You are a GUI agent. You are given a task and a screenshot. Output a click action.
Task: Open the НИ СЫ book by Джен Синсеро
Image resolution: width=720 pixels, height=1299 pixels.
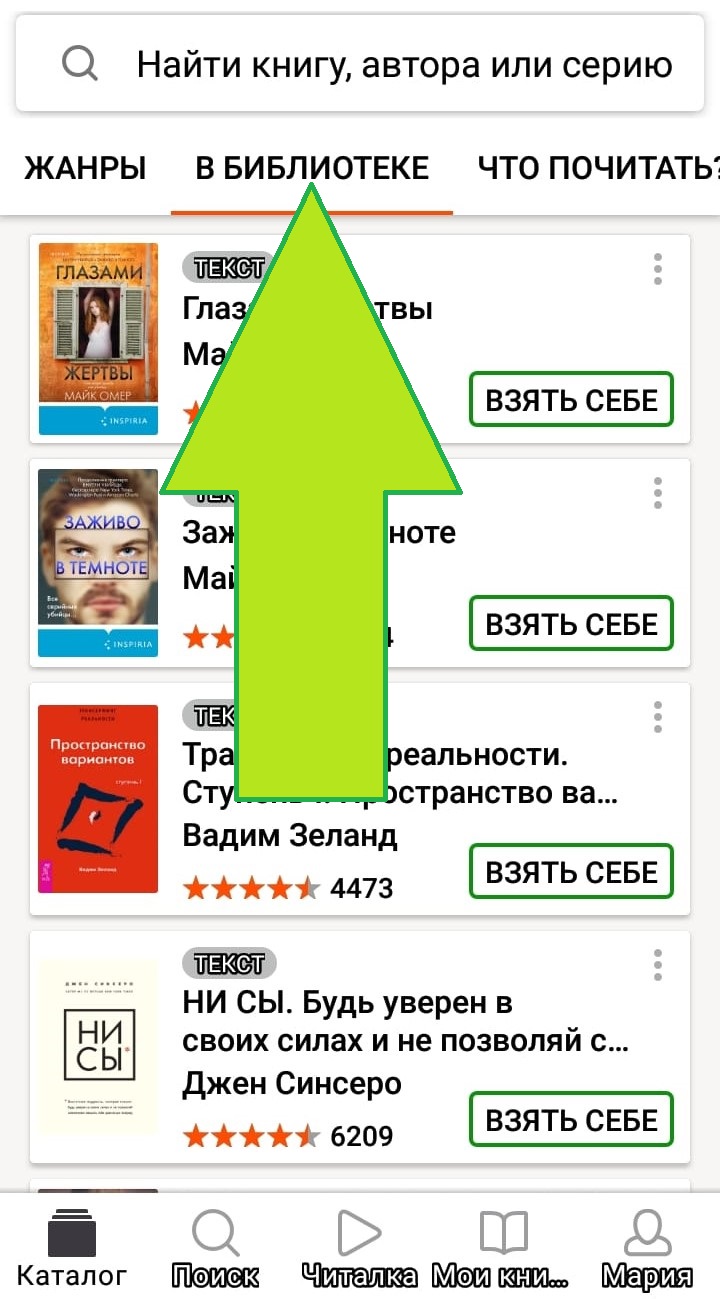(98, 1046)
